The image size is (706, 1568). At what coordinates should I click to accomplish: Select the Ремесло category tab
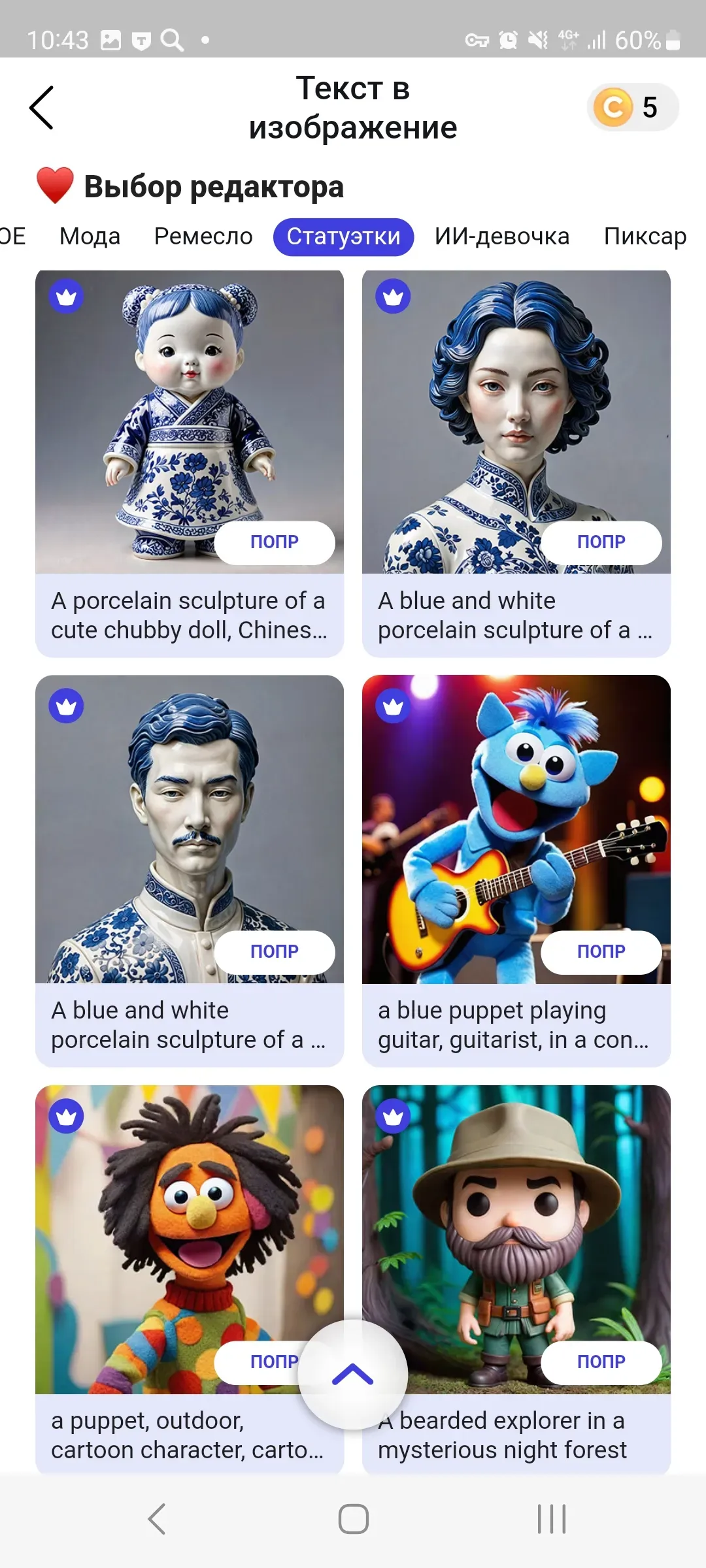(203, 237)
